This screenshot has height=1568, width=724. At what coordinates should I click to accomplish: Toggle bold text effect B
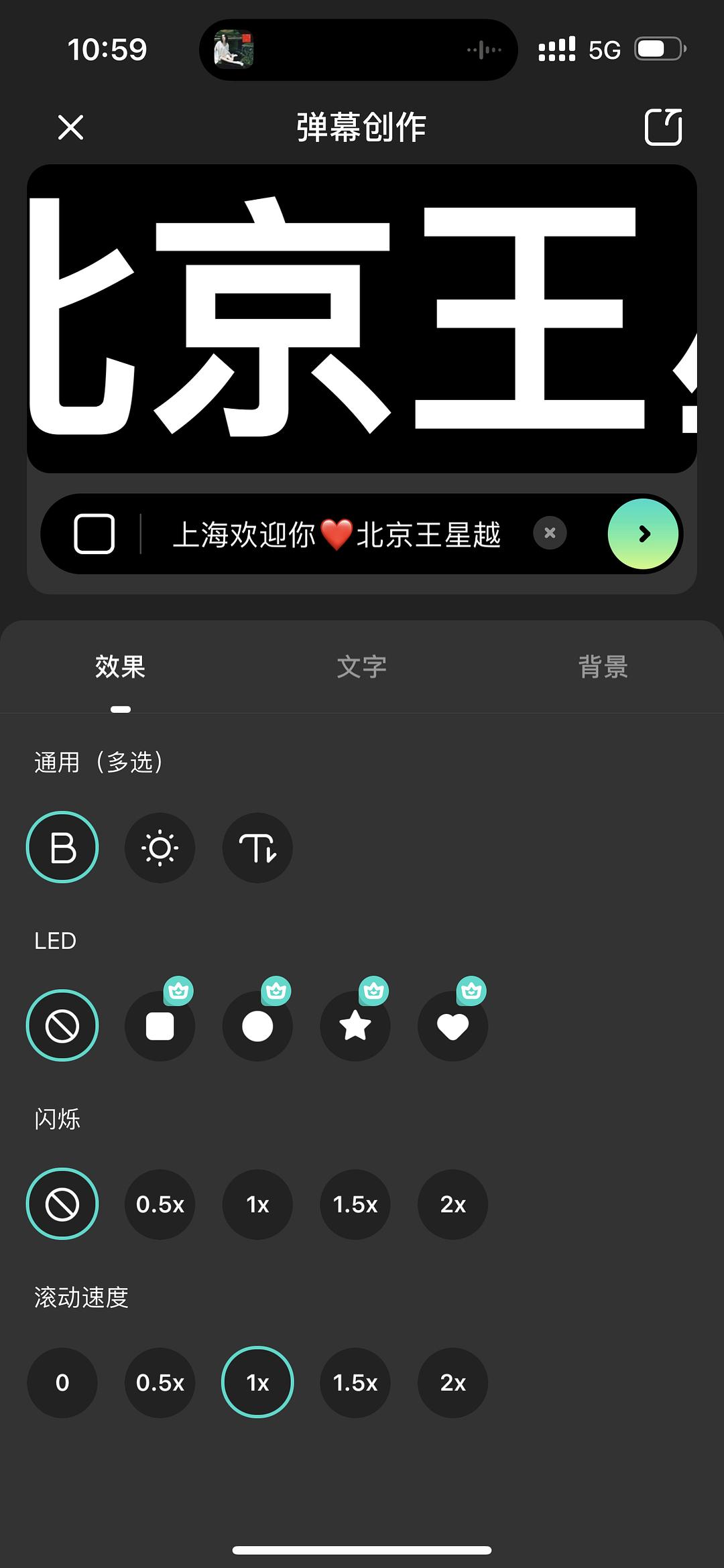pyautogui.click(x=62, y=848)
